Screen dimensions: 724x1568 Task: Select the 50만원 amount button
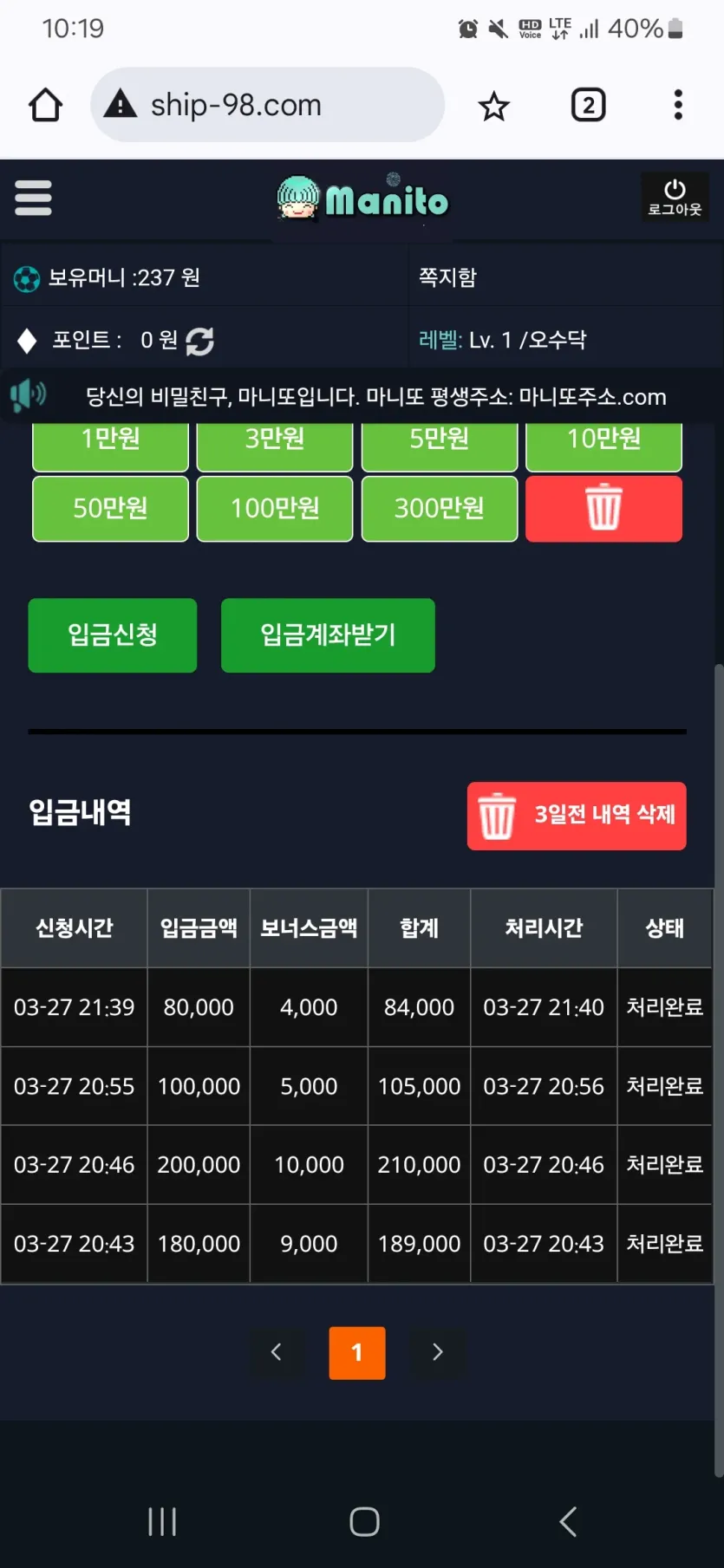110,508
